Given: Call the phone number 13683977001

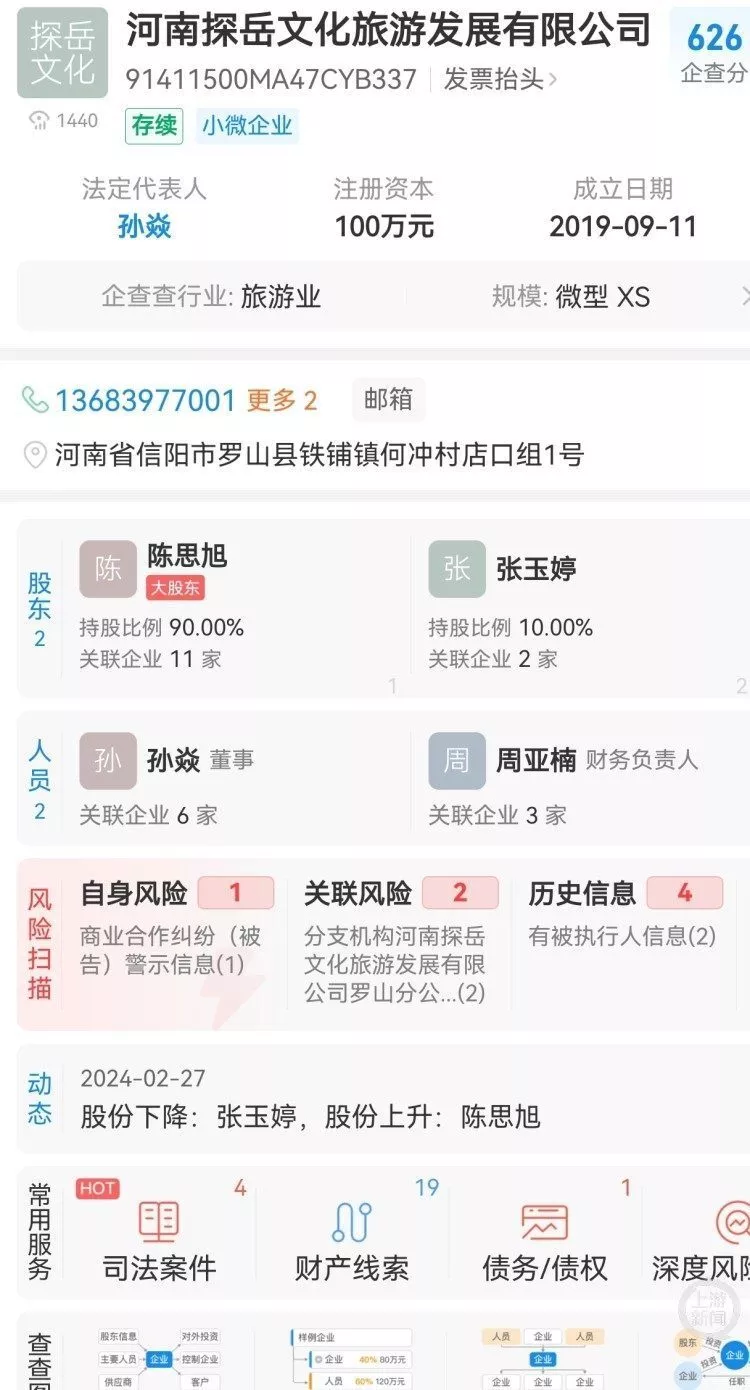Looking at the screenshot, I should point(144,401).
